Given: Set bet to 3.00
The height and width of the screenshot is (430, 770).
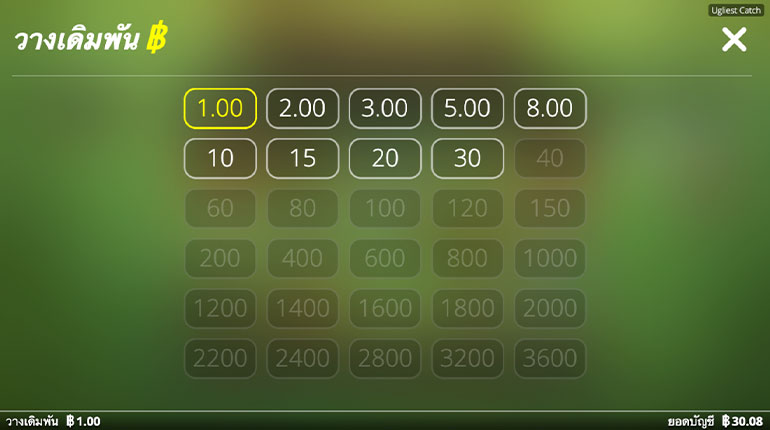Looking at the screenshot, I should (x=385, y=109).
